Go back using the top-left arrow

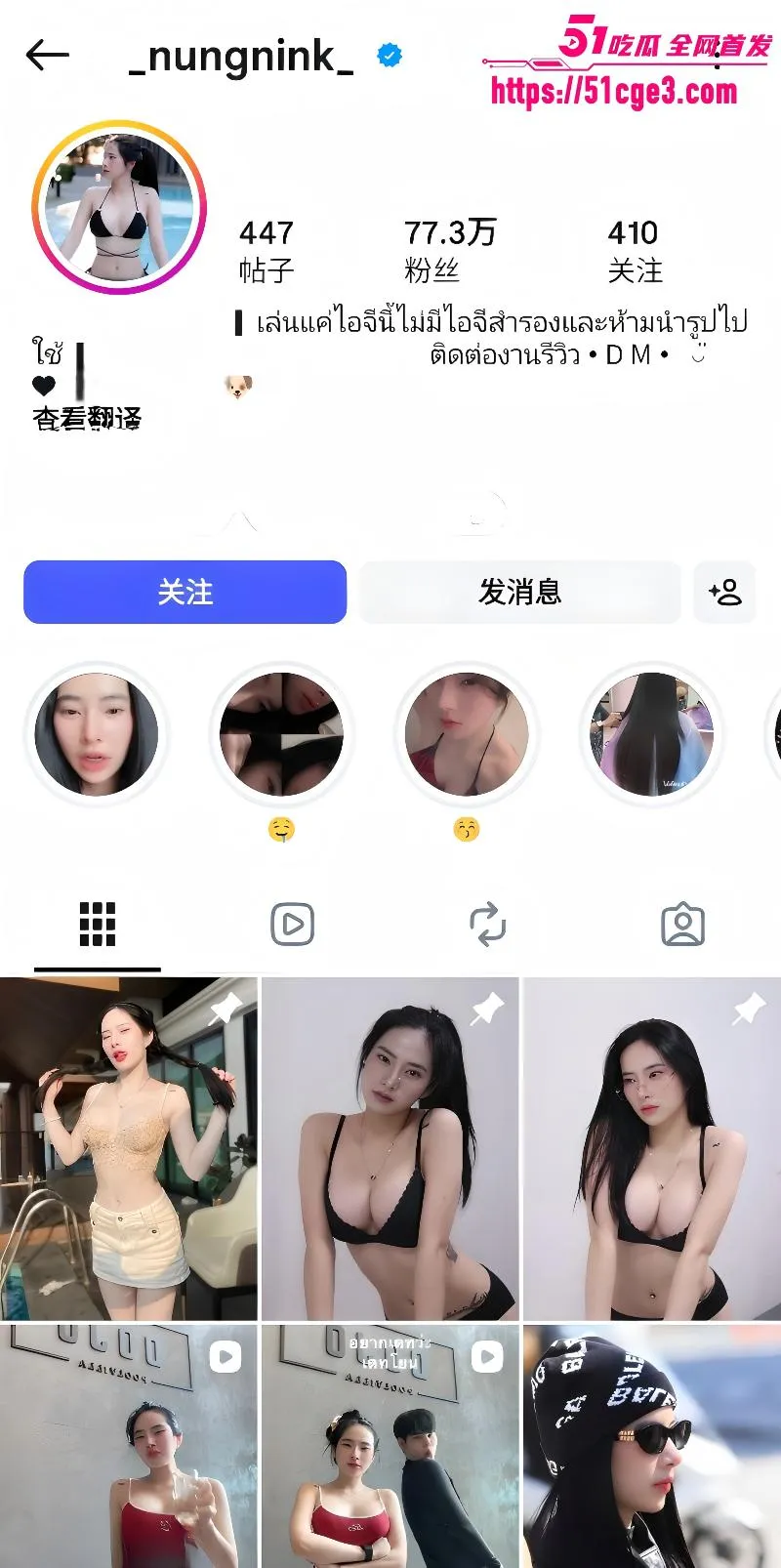click(48, 56)
